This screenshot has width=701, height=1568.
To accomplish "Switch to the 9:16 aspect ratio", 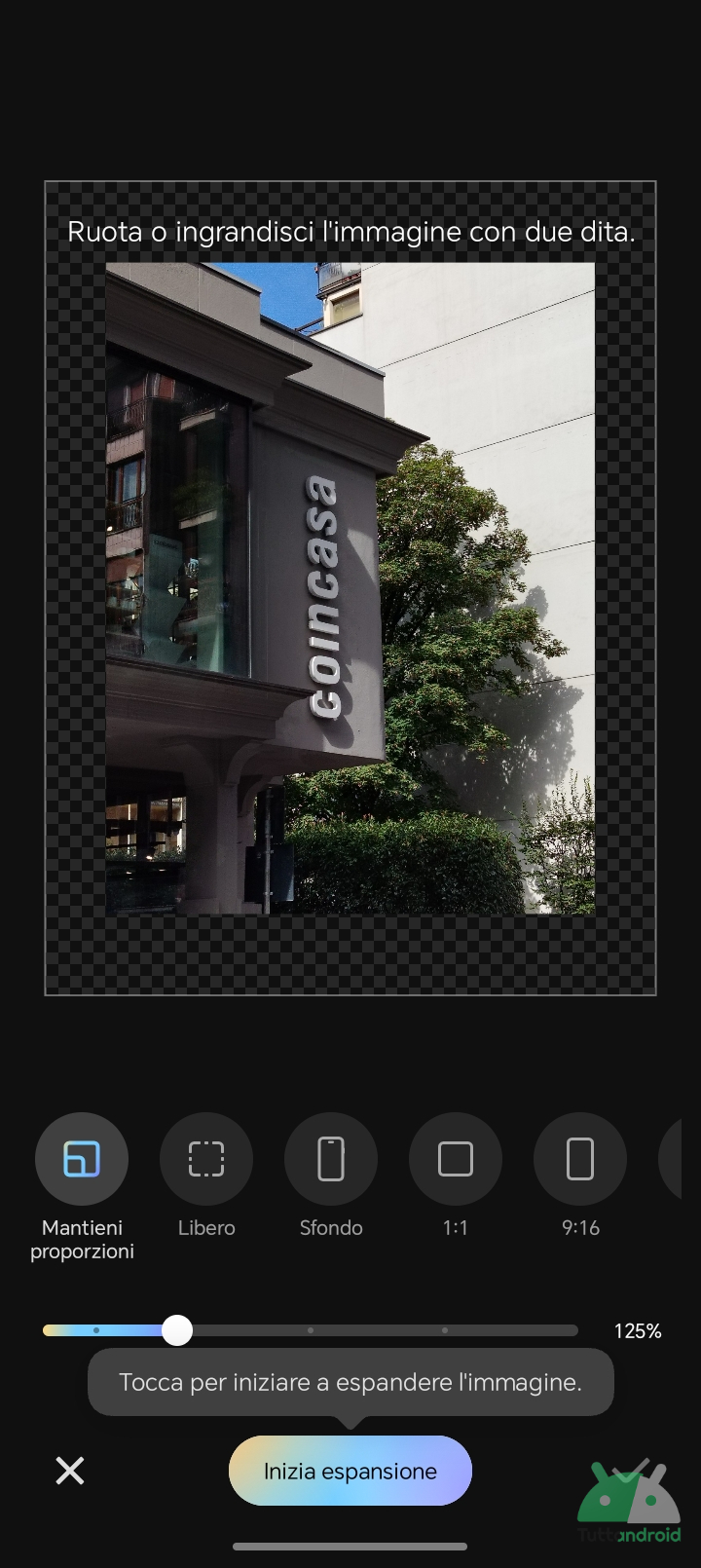I will coord(580,1159).
